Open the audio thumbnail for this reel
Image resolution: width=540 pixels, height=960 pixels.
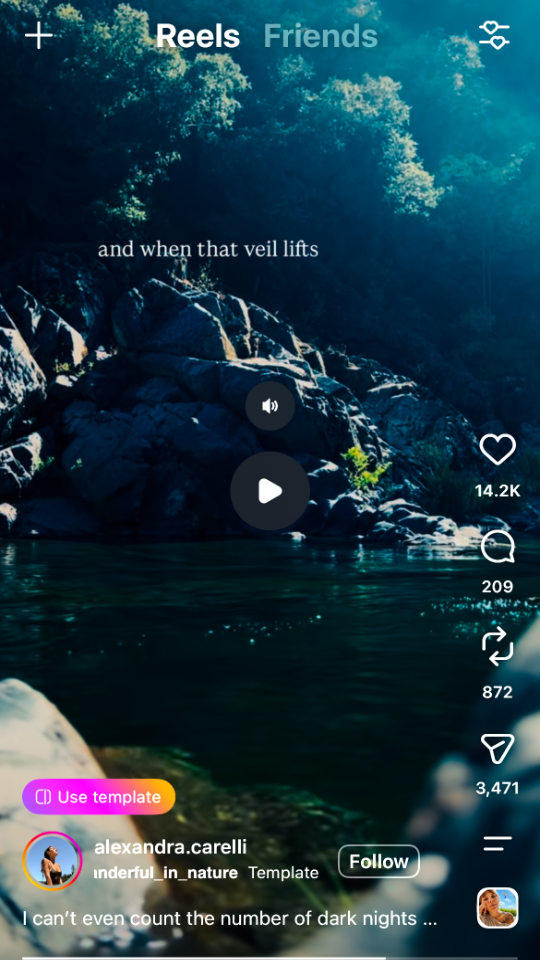(497, 908)
